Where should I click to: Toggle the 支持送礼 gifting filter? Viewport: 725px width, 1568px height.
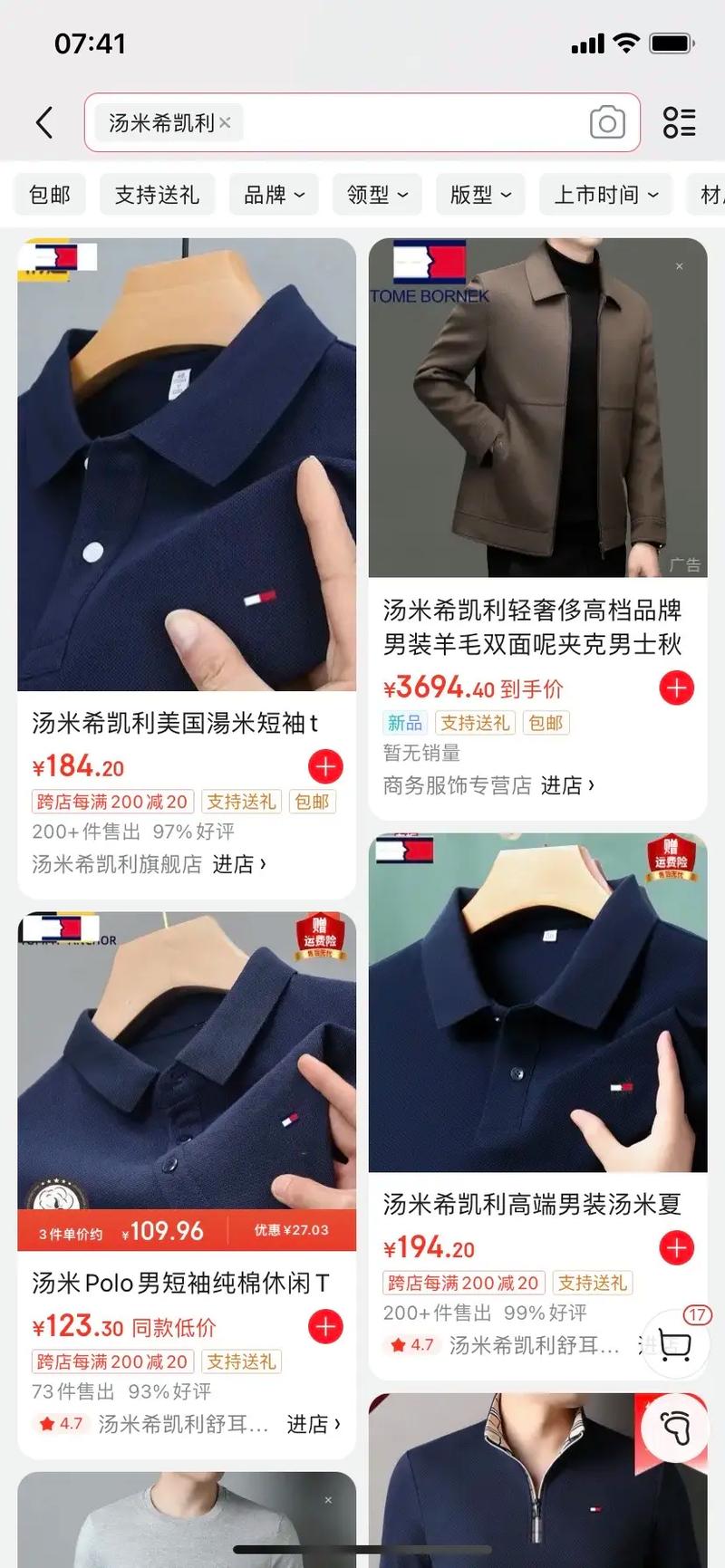coord(158,194)
